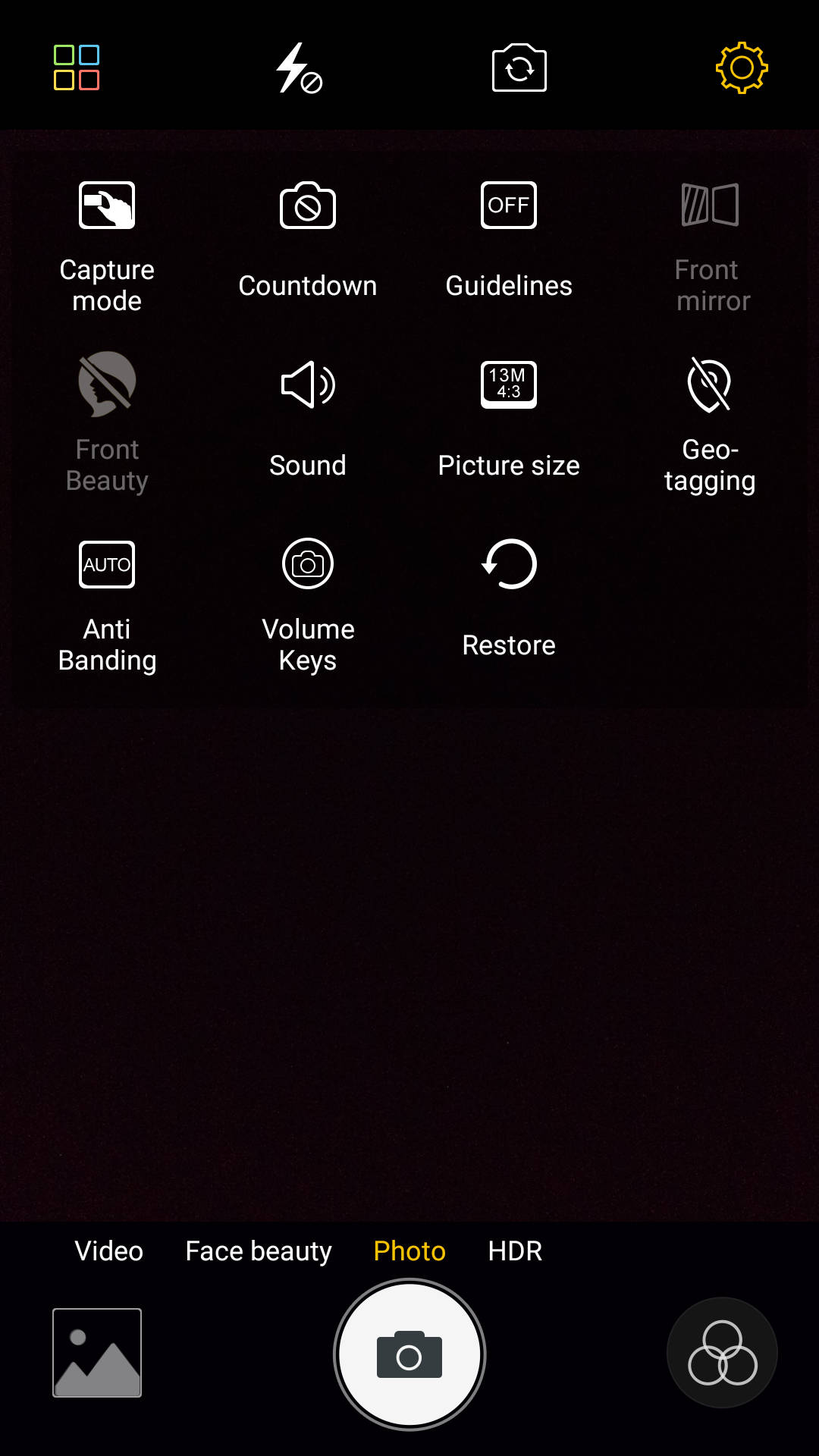Viewport: 819px width, 1456px height.
Task: Toggle the flash setting
Action: click(x=299, y=68)
